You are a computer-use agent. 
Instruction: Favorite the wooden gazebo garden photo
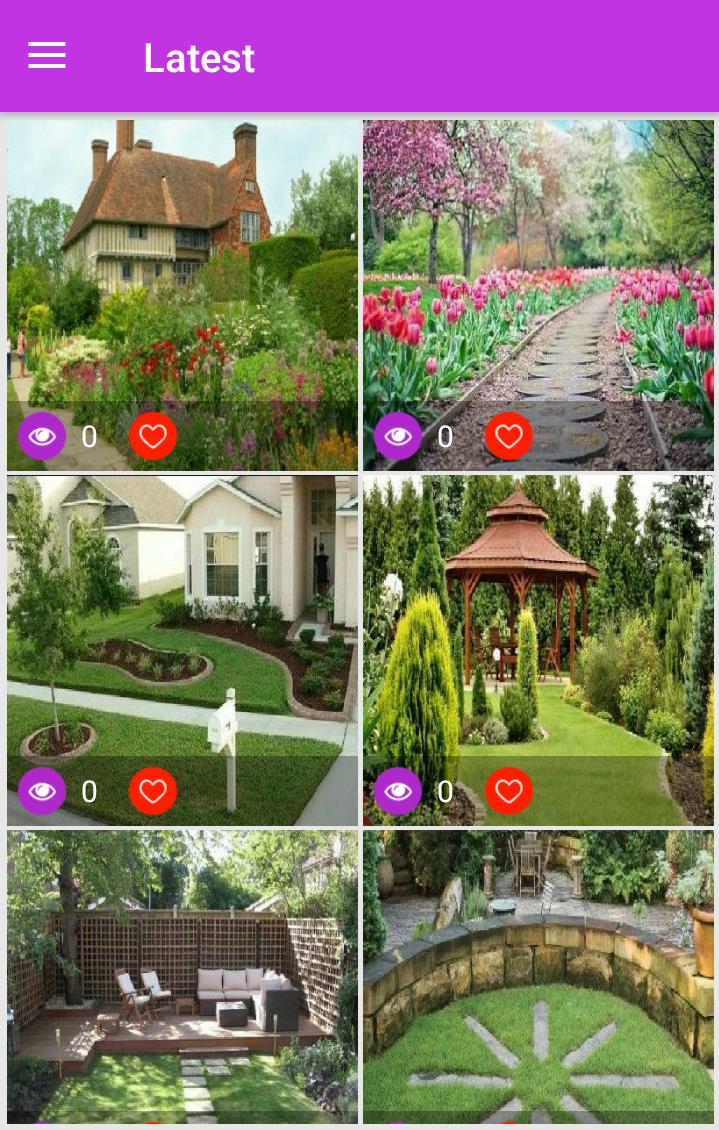pos(509,792)
